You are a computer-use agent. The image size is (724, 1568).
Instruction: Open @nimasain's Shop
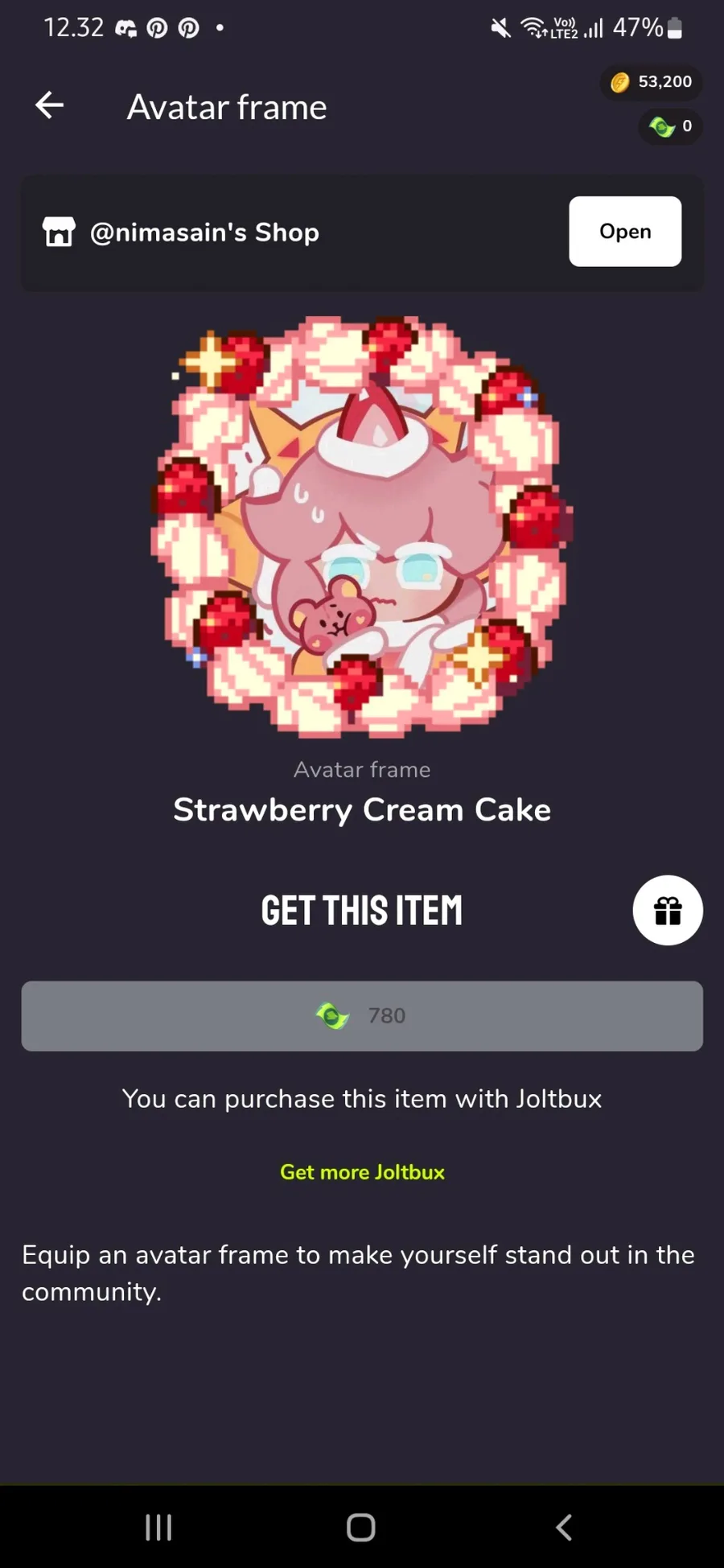pyautogui.click(x=625, y=232)
